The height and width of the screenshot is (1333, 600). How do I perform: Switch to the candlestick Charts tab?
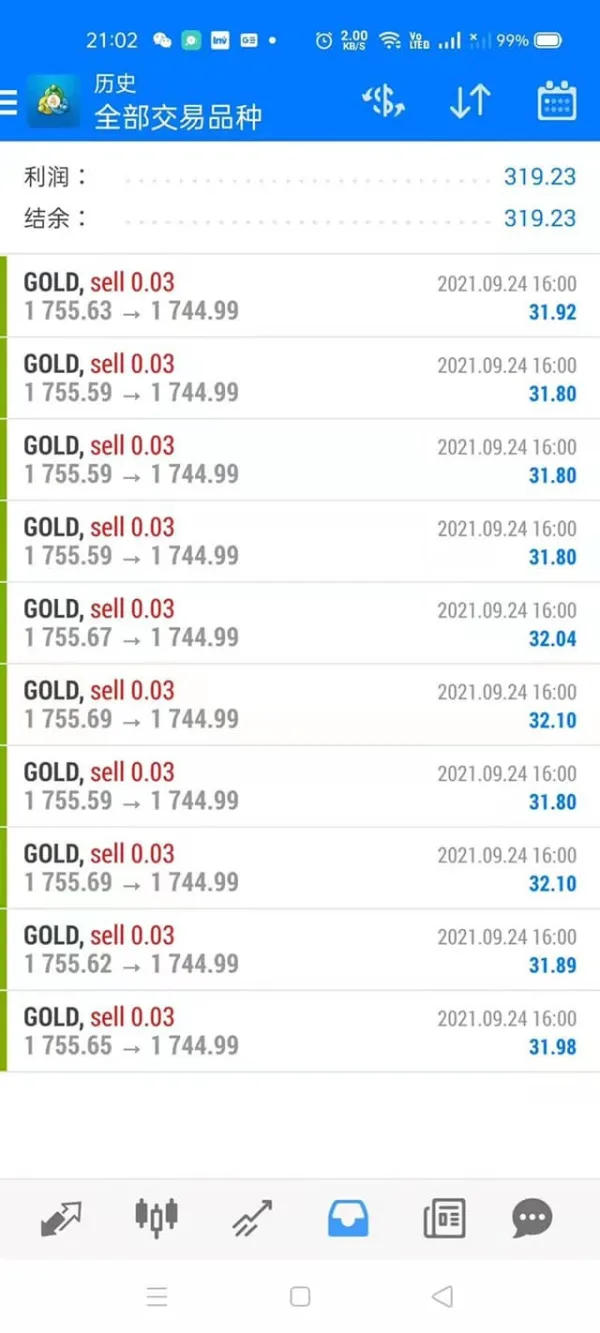pos(156,1216)
